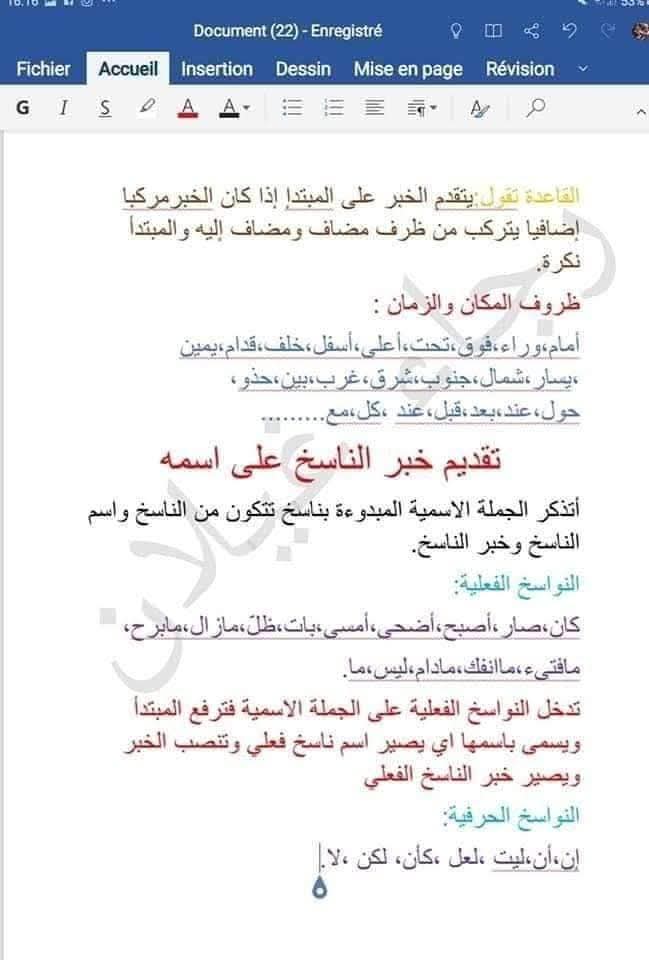Underline the selected text
Viewport: 649px width, 960px height.
(105, 107)
